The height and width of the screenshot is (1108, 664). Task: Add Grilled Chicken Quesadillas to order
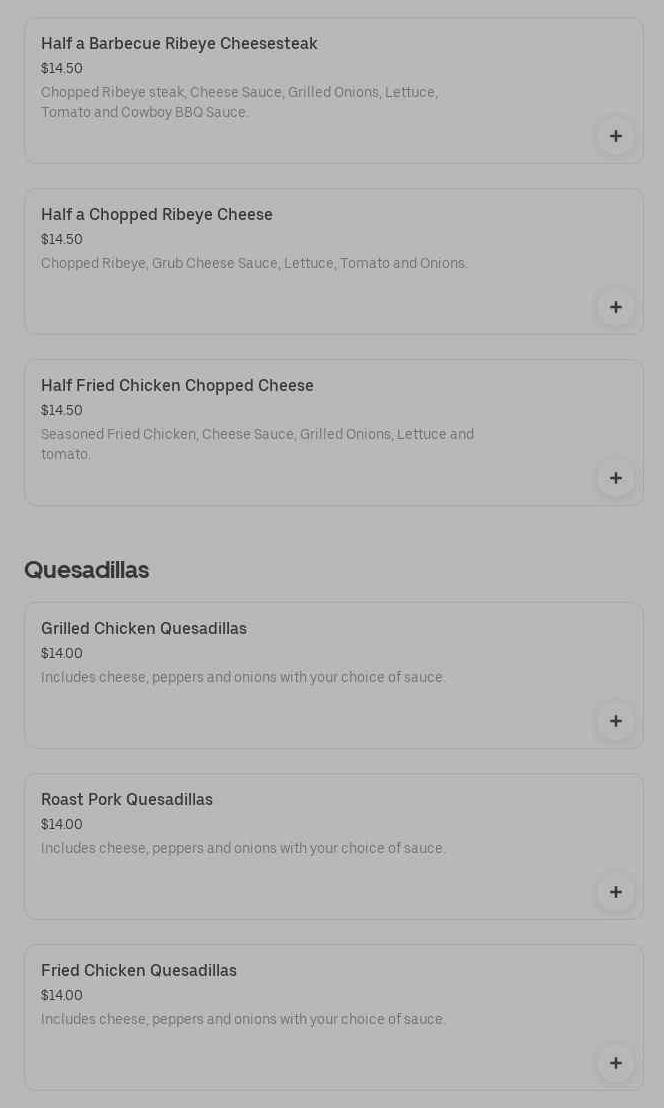pyautogui.click(x=615, y=721)
